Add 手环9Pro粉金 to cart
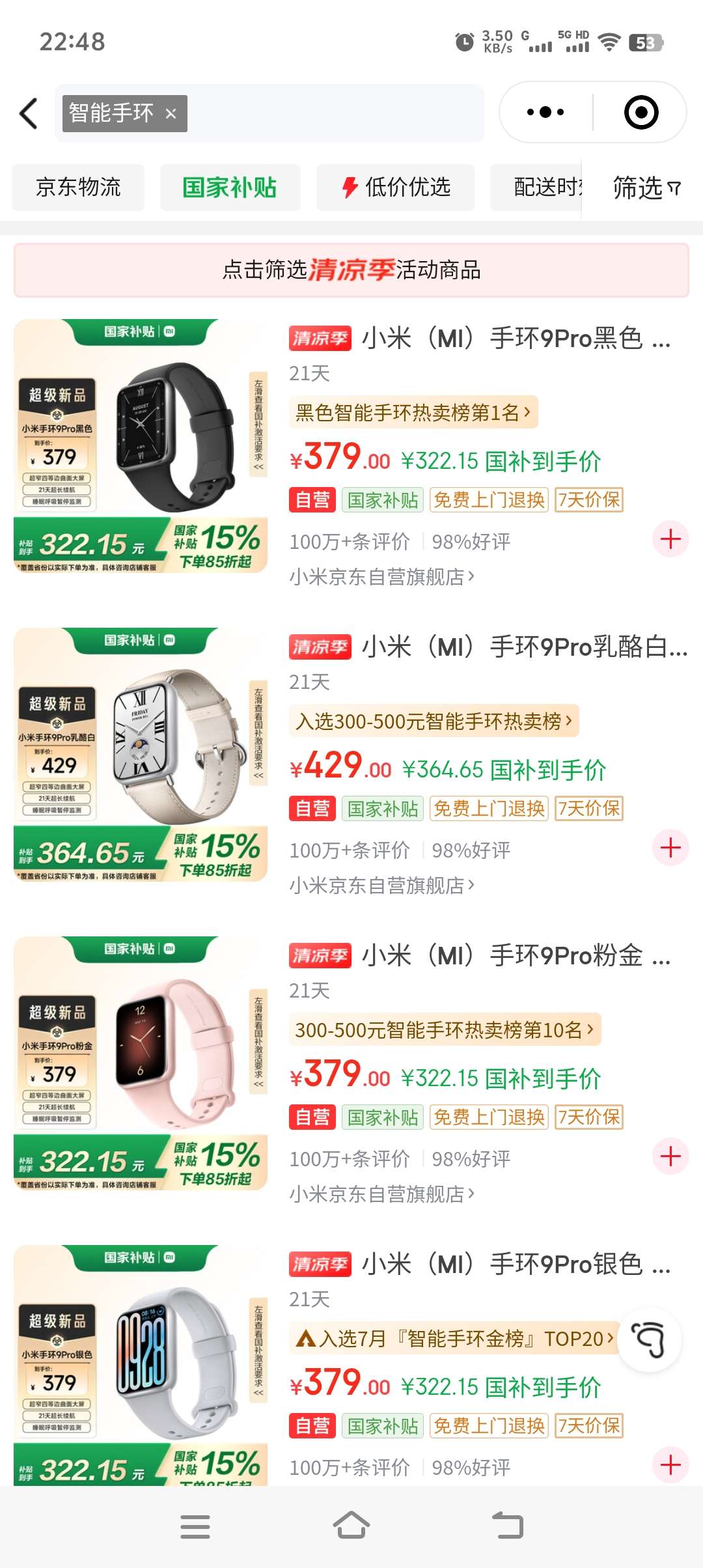 [x=670, y=1156]
